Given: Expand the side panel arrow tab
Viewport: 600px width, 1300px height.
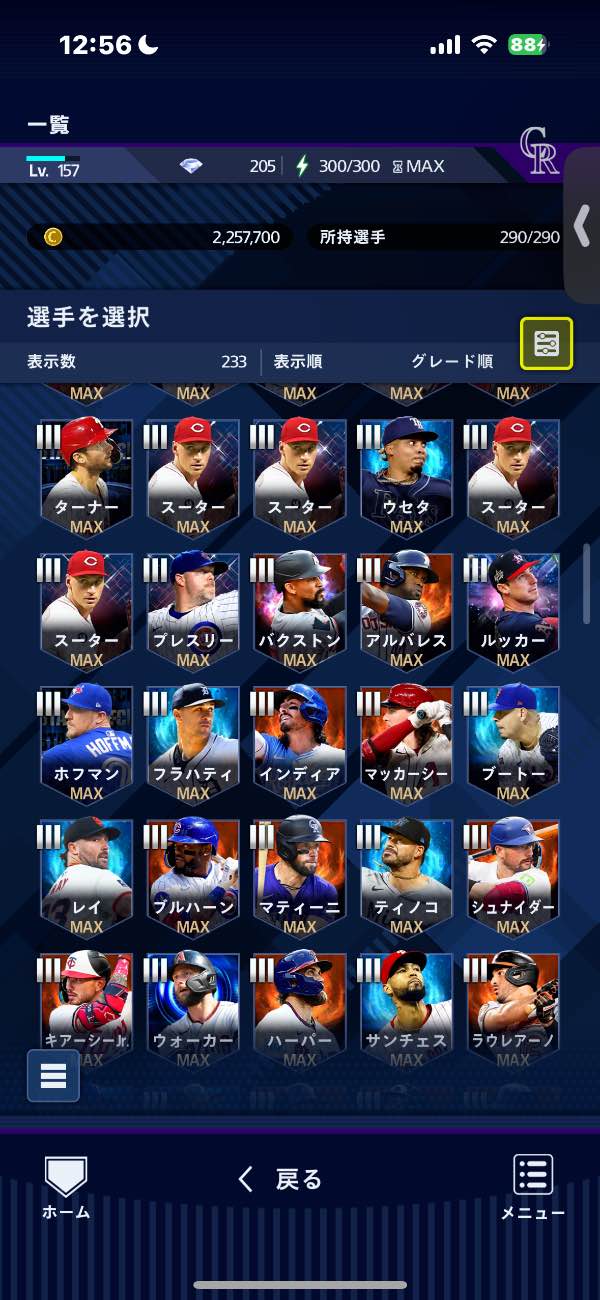Looking at the screenshot, I should point(582,226).
